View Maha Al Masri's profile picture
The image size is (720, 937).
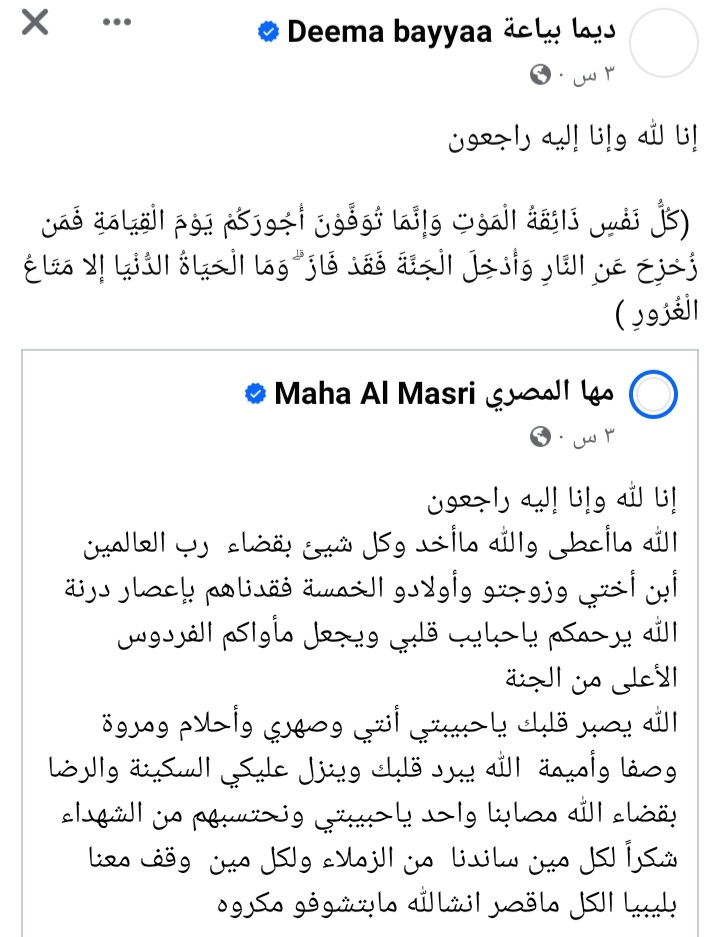(653, 397)
